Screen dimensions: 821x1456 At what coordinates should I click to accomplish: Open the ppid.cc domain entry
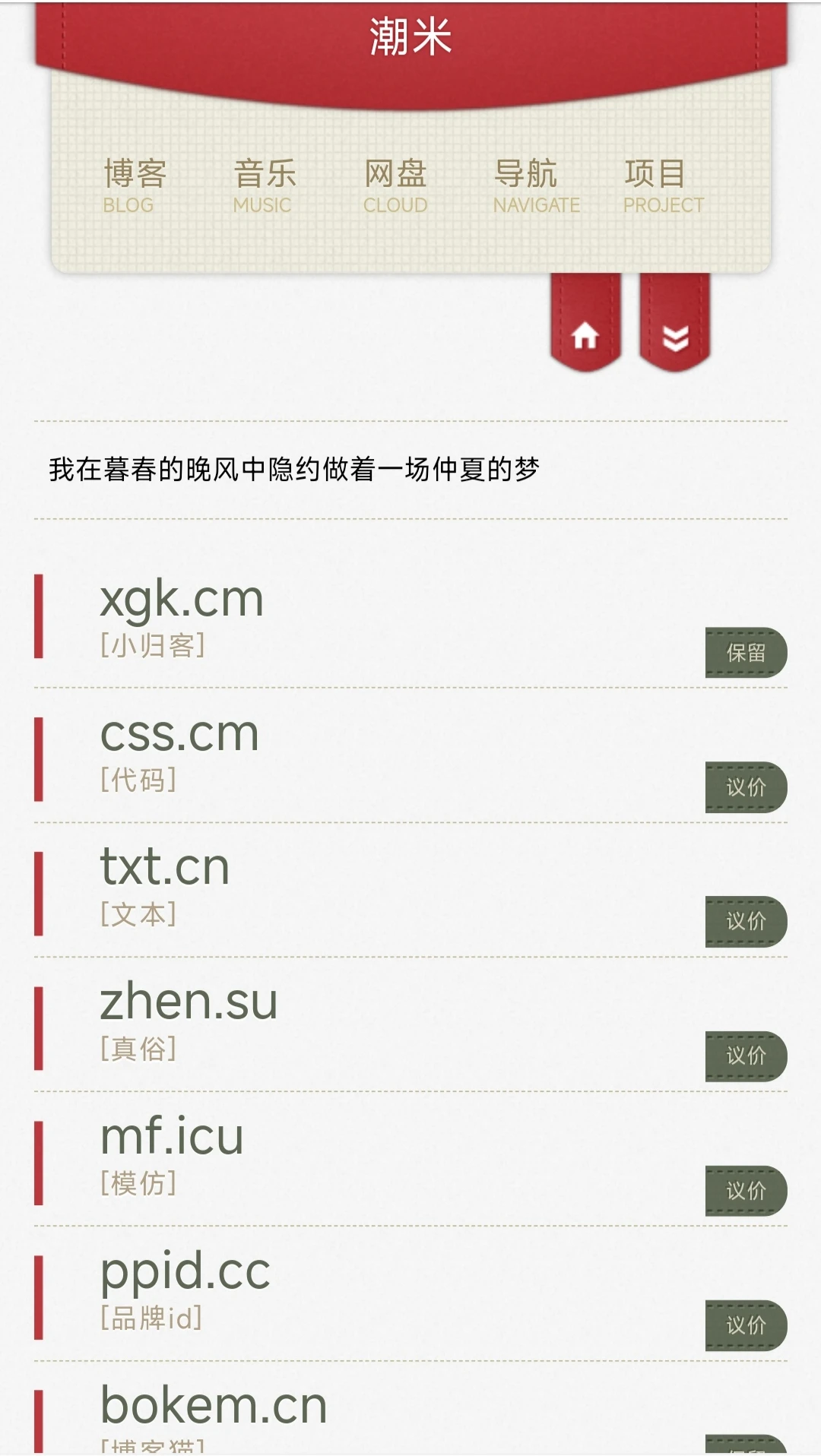tap(185, 1271)
